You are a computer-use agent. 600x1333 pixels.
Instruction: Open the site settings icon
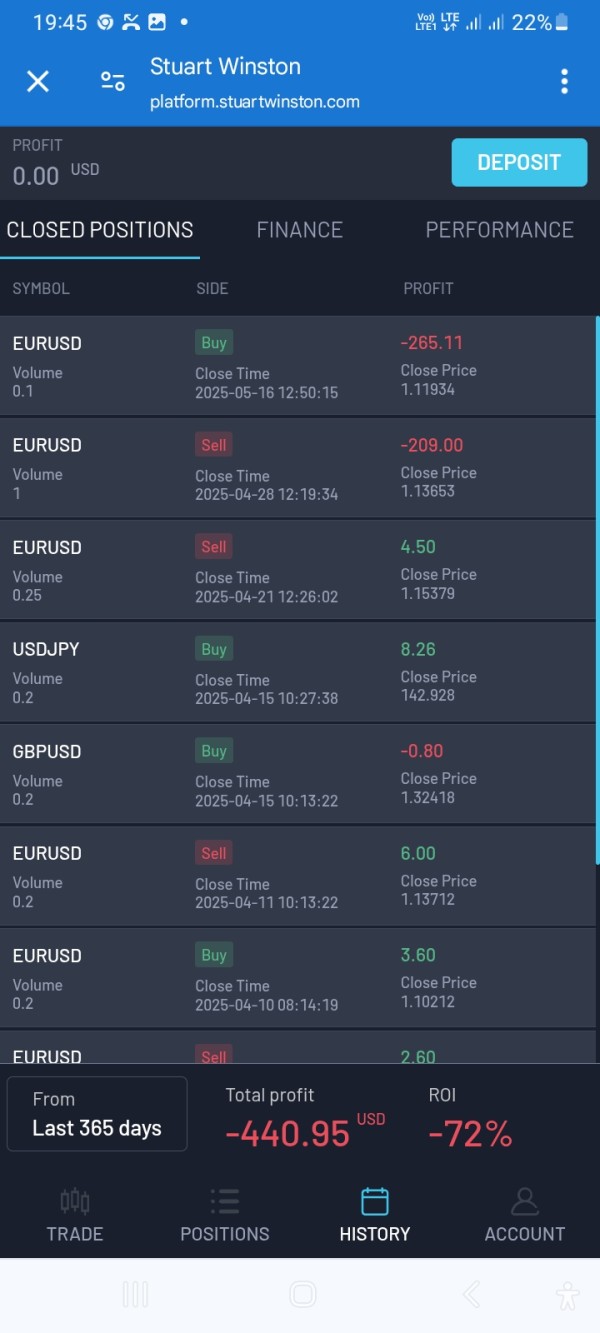click(113, 82)
